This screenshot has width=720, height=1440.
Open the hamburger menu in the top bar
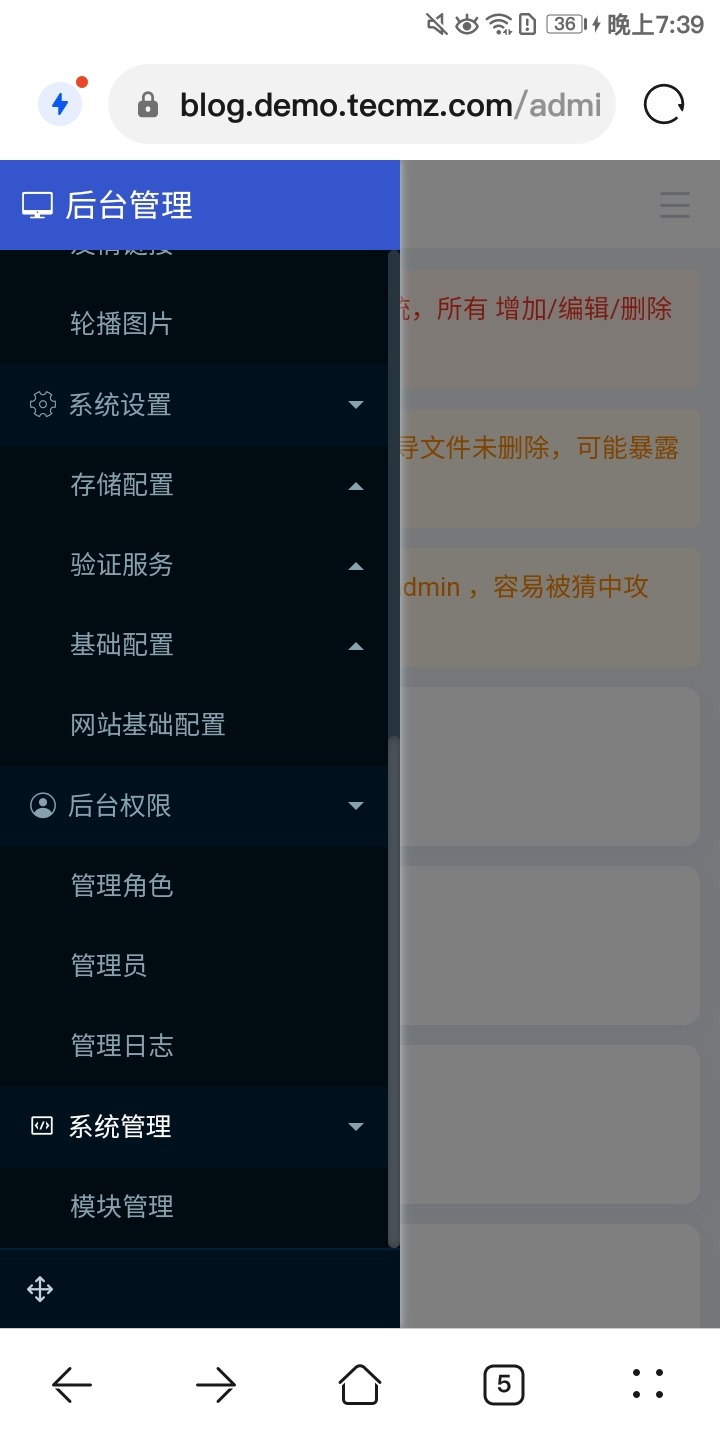coord(675,205)
